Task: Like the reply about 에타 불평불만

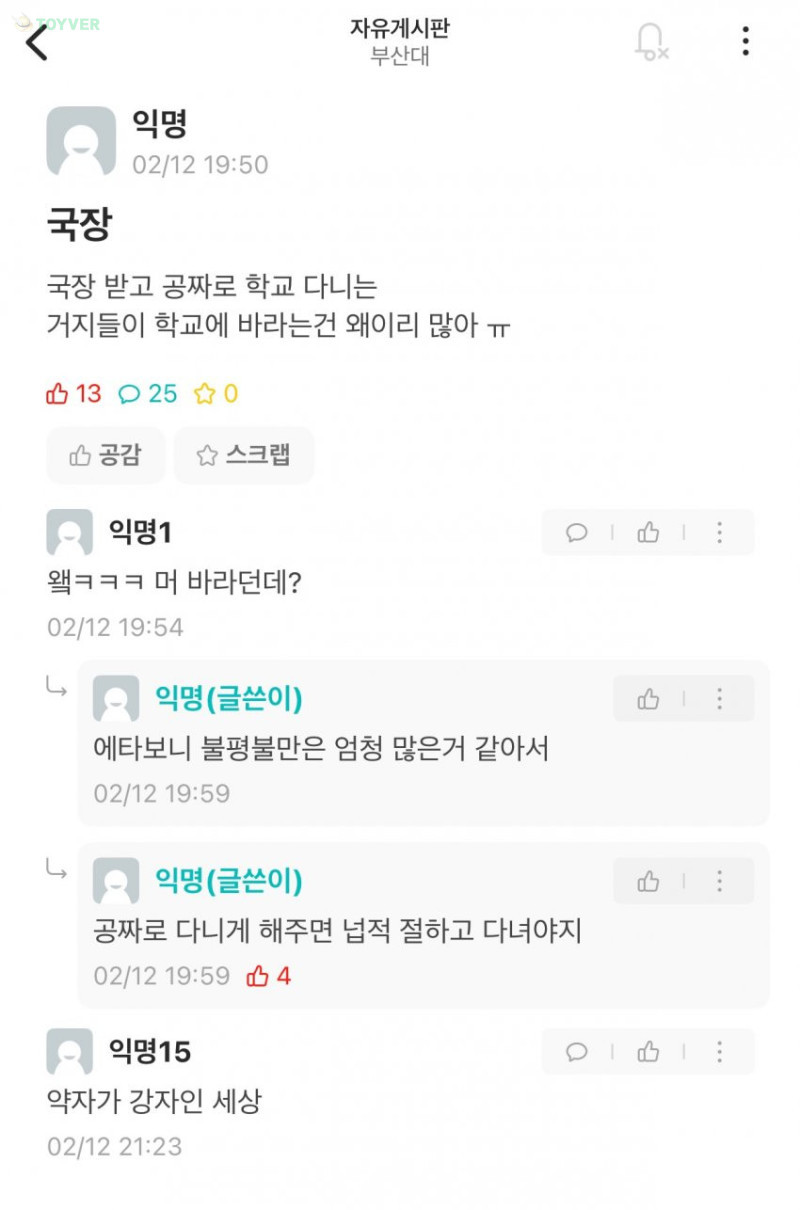Action: (649, 699)
